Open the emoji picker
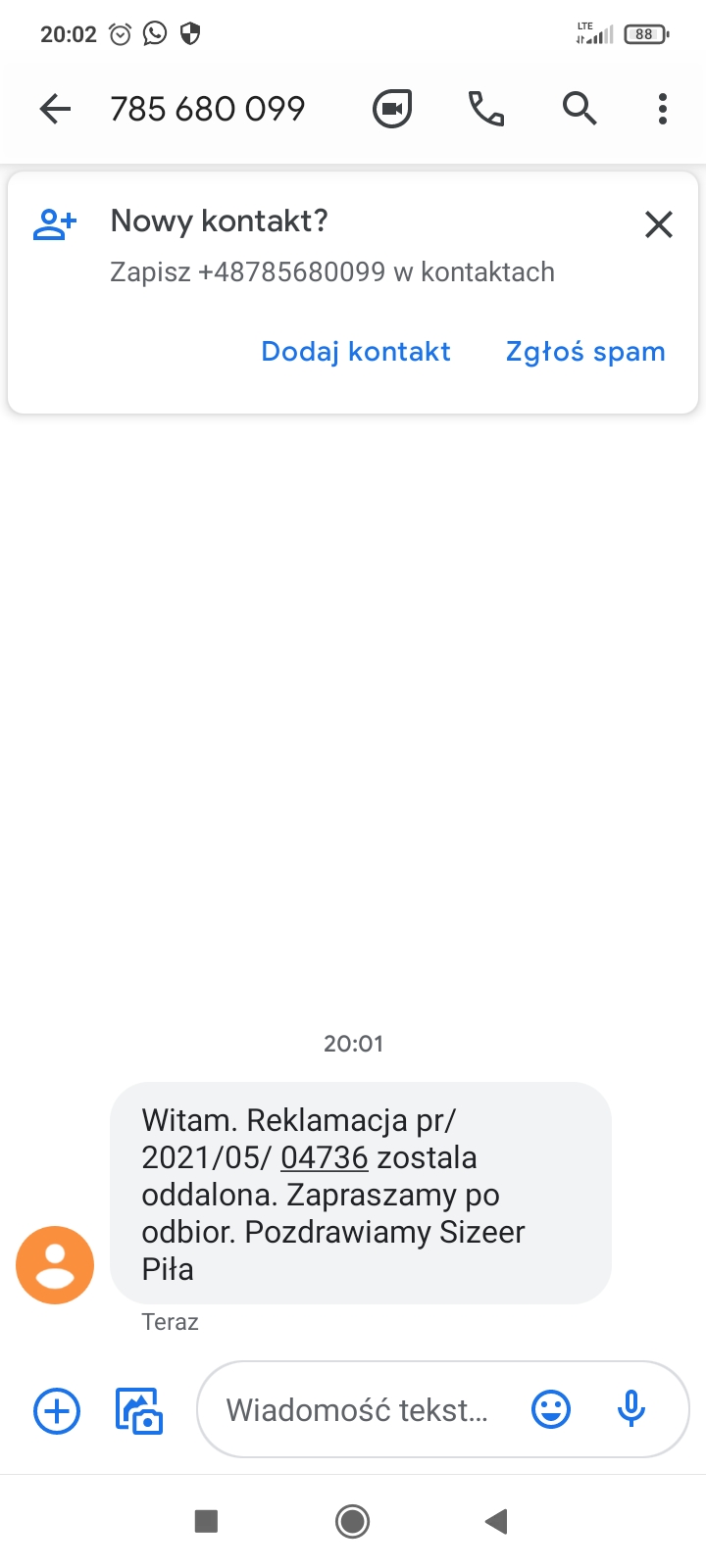706x1568 pixels. (x=551, y=1411)
